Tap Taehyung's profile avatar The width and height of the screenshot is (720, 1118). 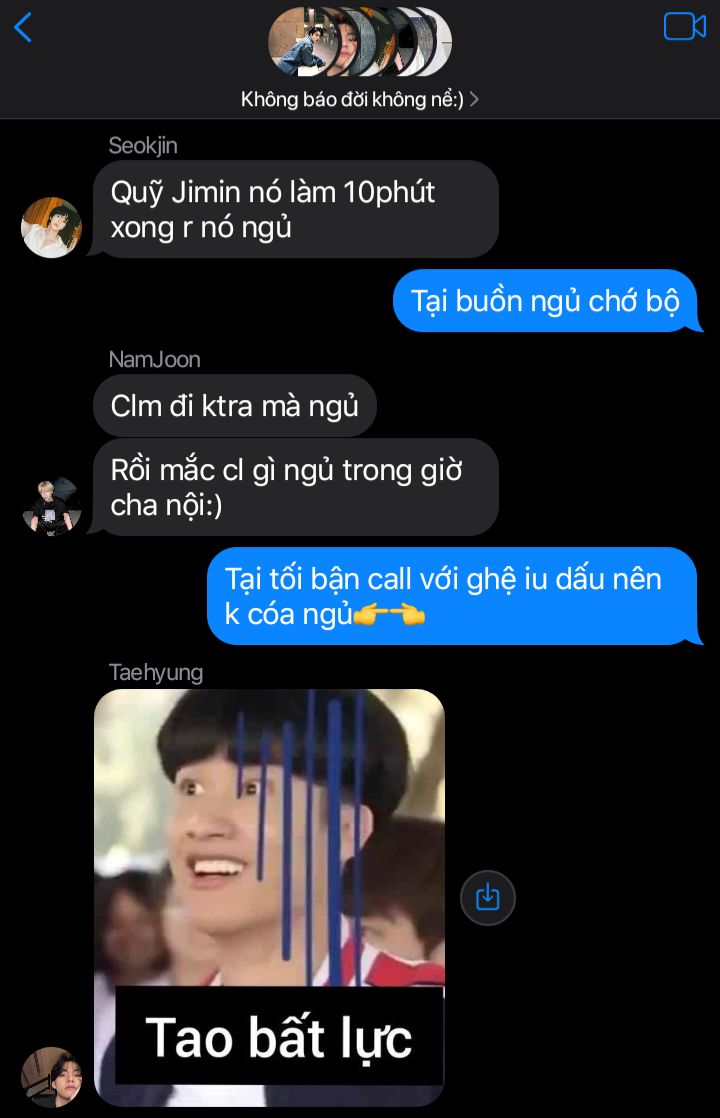point(51,1076)
